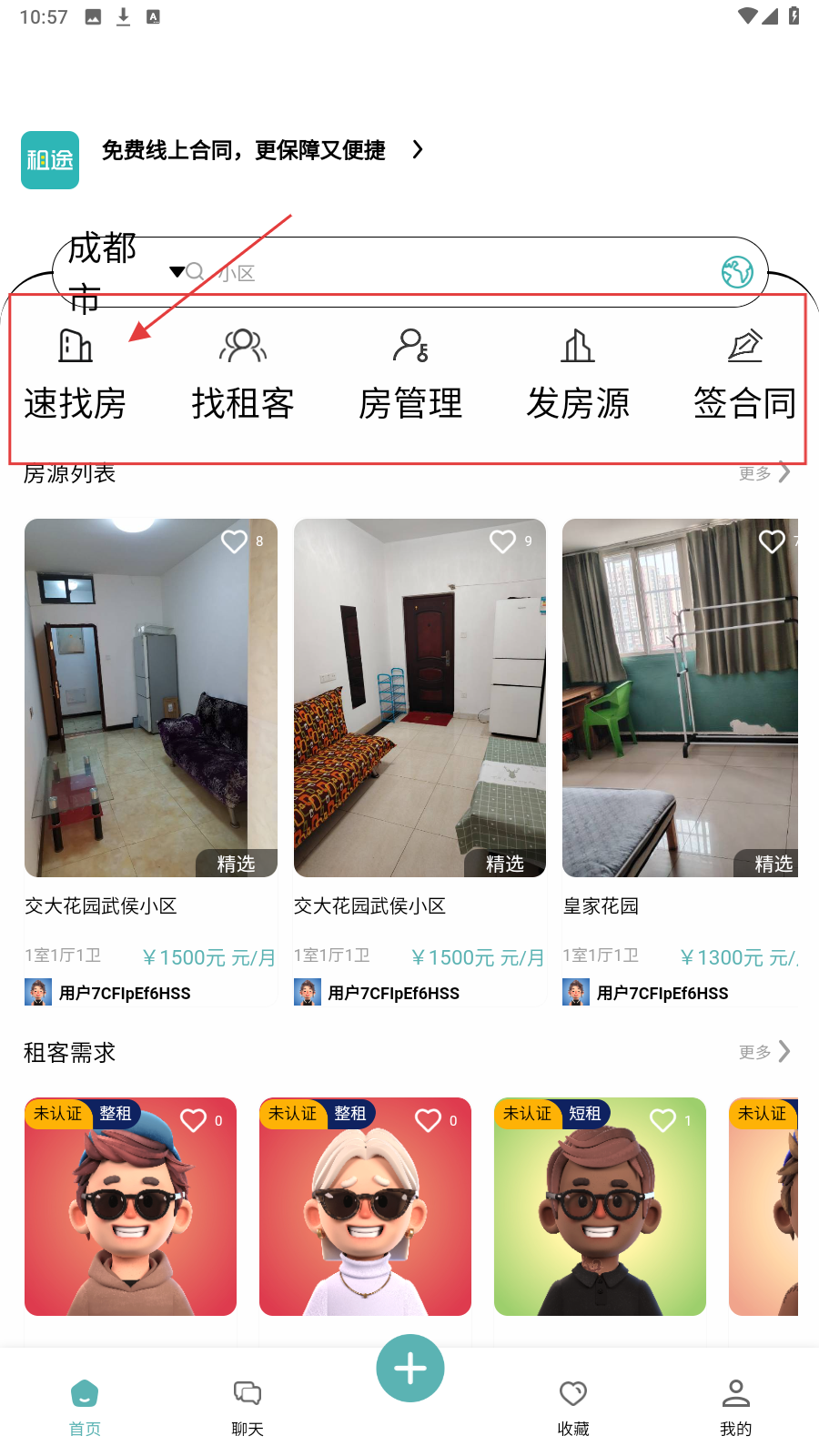Screen dimensions: 819x1456
Task: Switch to the 我的 tab
Action: click(x=735, y=1407)
